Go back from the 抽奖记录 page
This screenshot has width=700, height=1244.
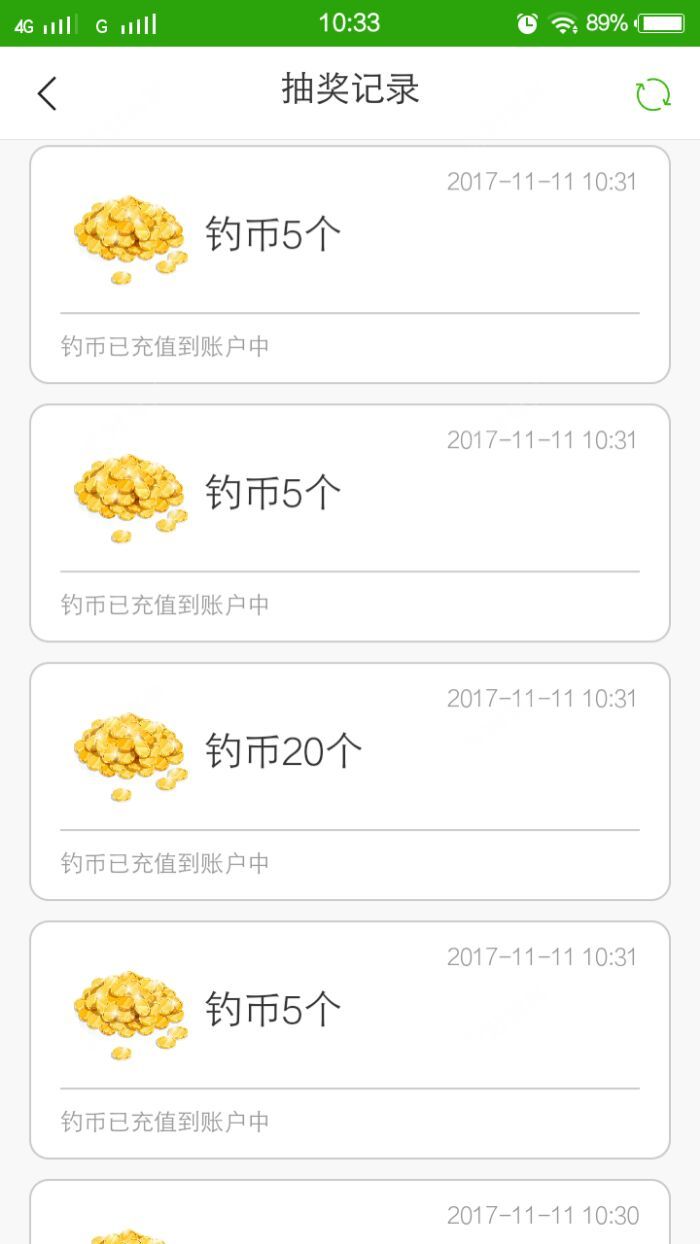[47, 93]
